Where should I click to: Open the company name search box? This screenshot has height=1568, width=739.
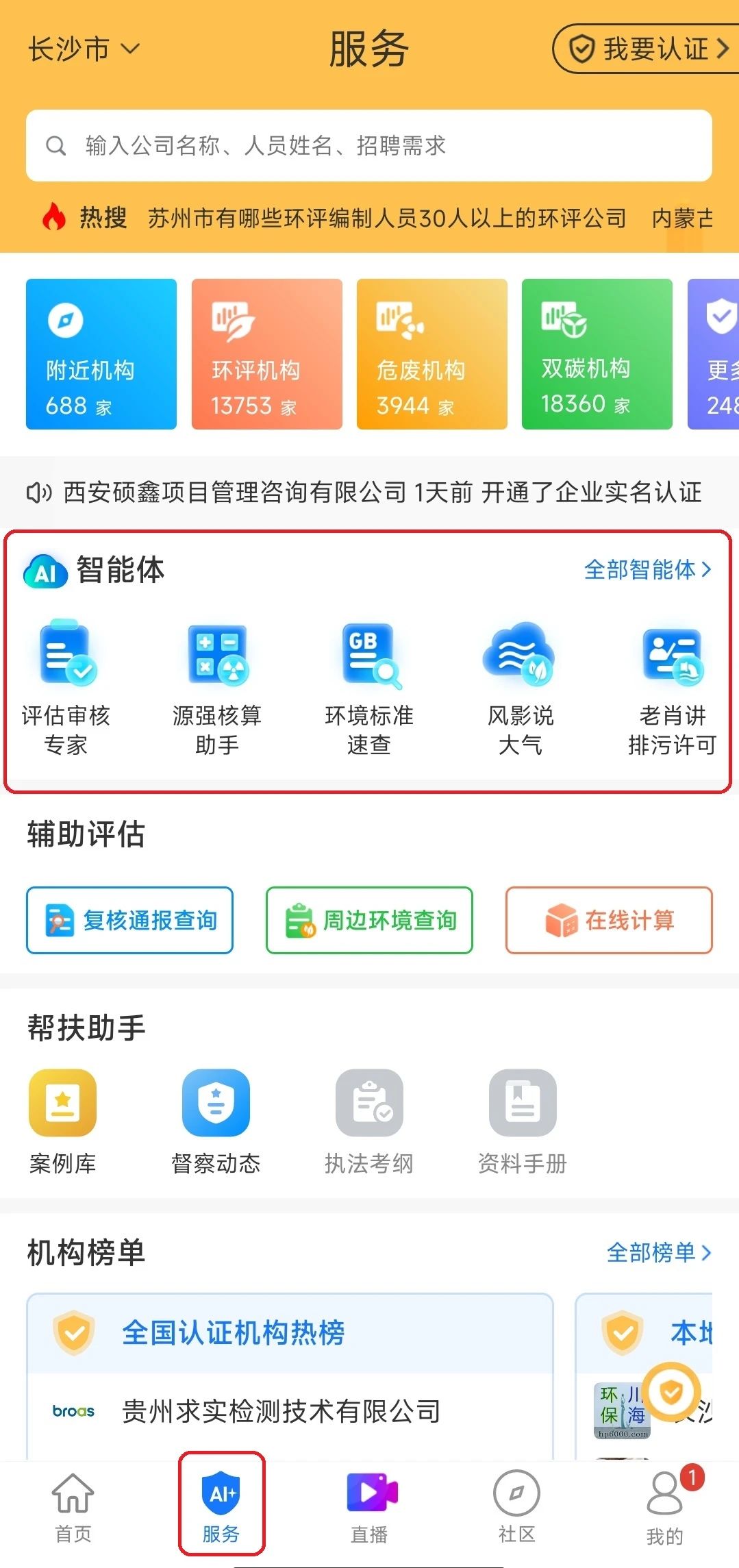[x=369, y=145]
